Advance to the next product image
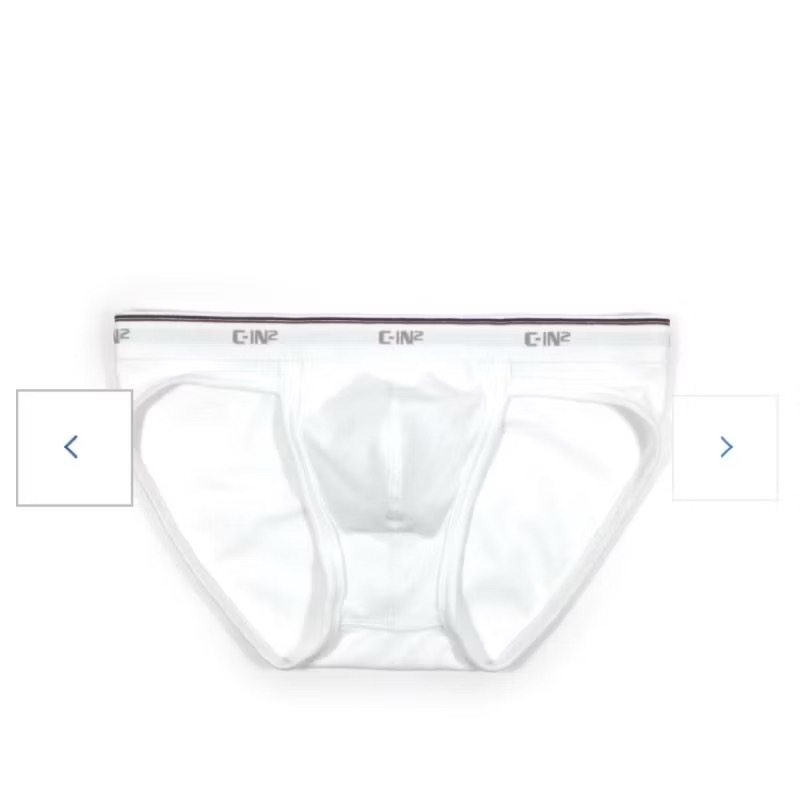 (x=726, y=447)
